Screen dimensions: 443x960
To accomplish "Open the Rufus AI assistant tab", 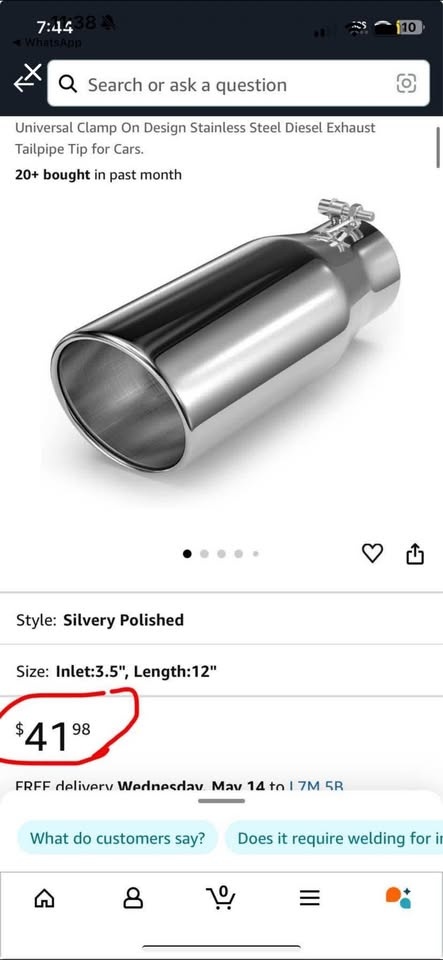I will (398, 897).
